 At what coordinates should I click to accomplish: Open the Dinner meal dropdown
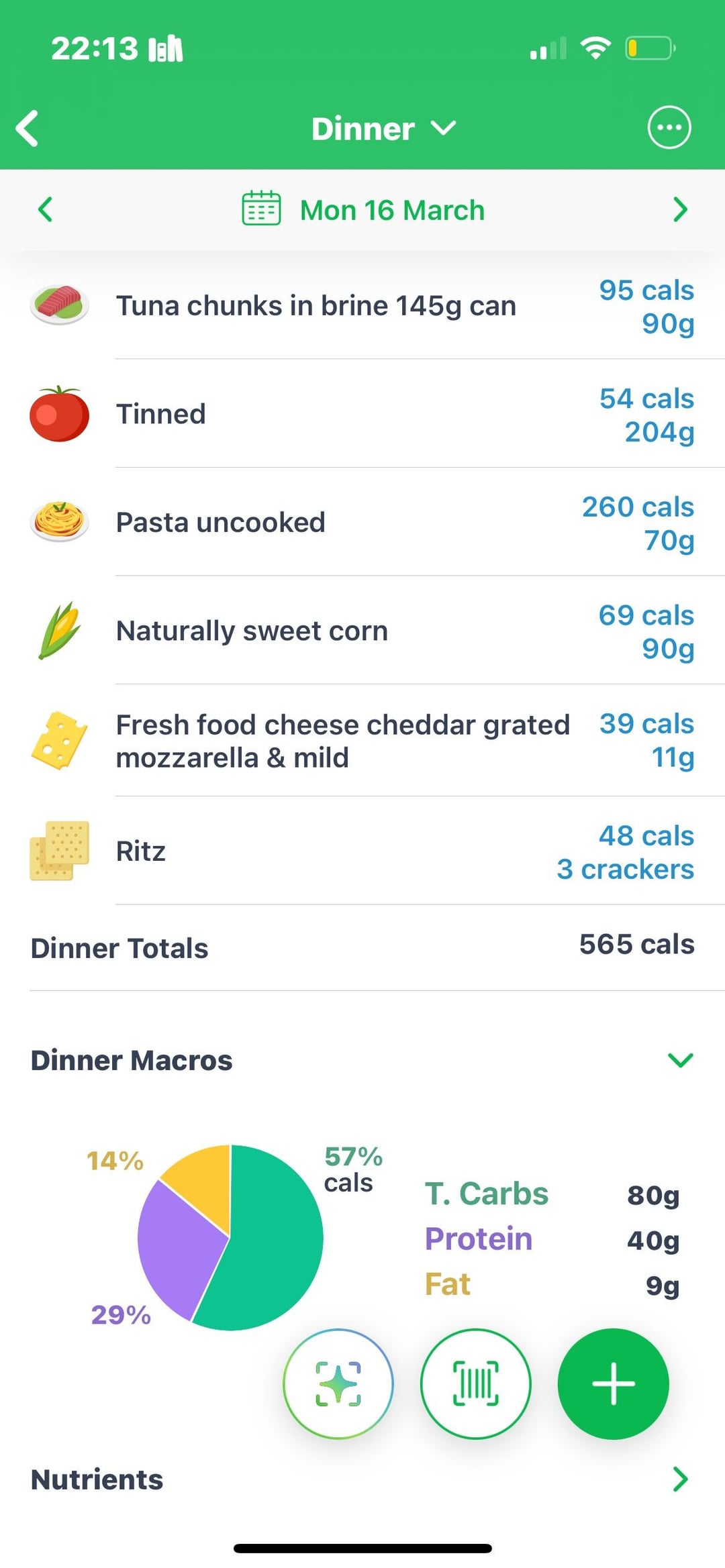tap(383, 128)
